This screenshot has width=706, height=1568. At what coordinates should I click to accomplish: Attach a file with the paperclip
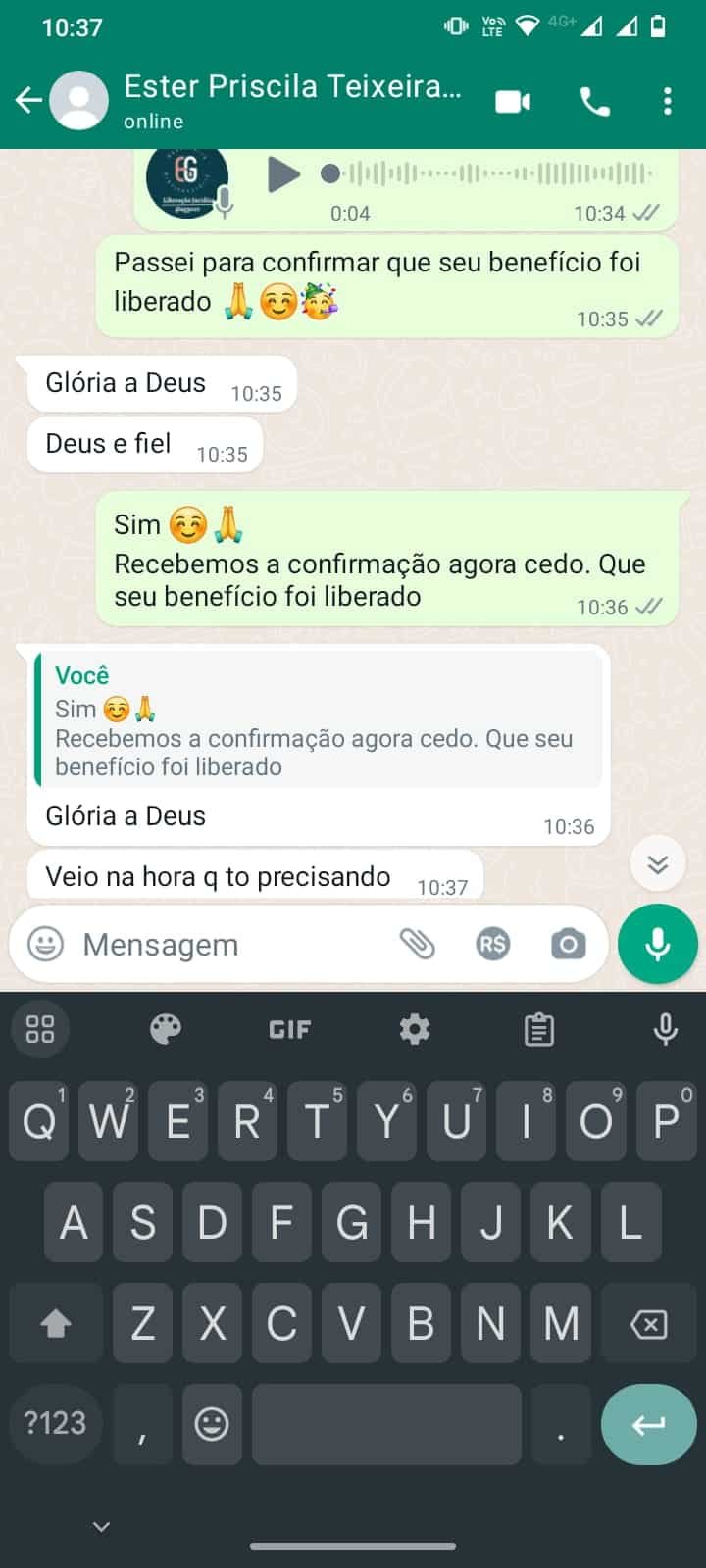point(417,944)
